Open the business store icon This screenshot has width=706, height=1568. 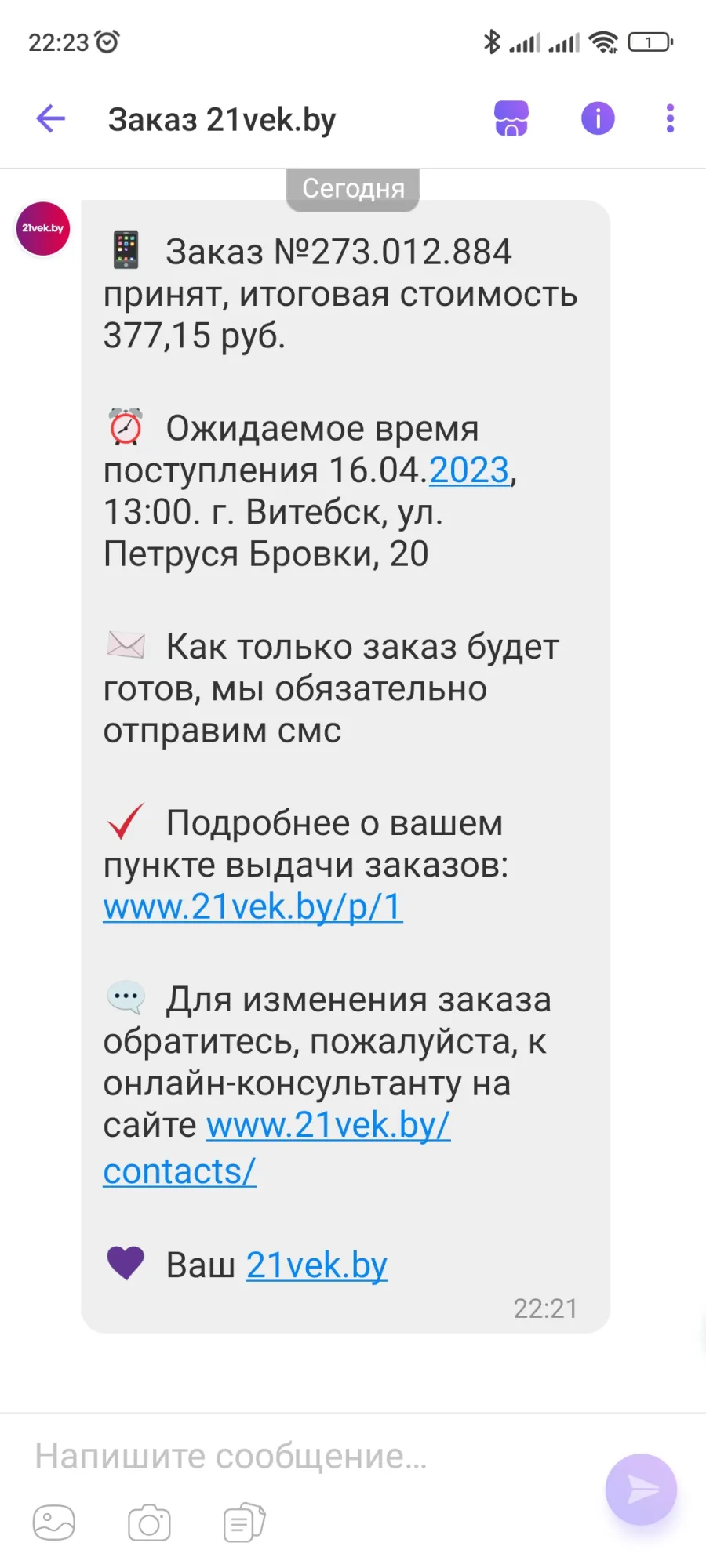[x=511, y=119]
